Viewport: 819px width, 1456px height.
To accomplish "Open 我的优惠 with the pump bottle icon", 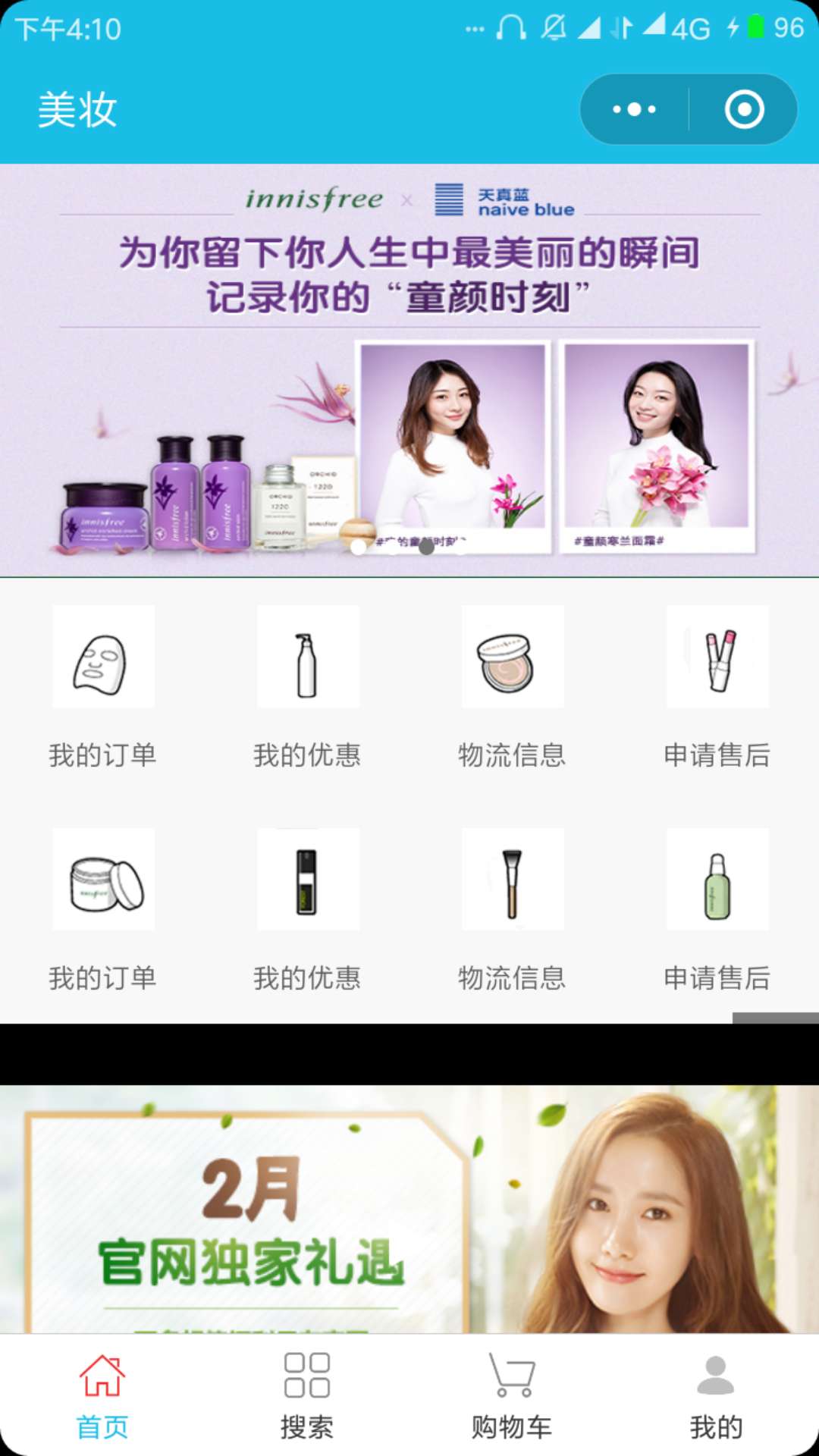I will (307, 687).
